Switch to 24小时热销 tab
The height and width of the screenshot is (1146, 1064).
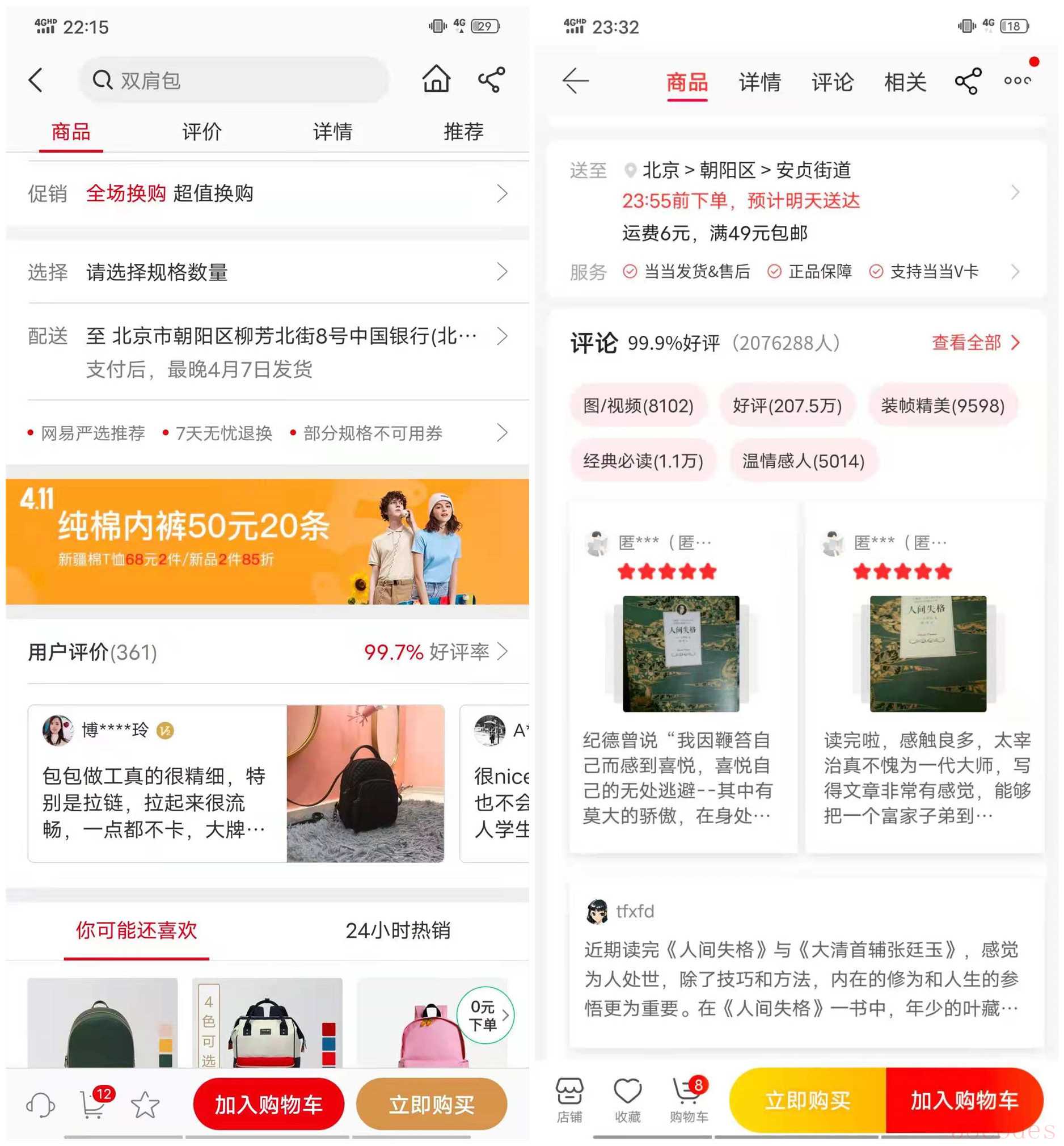397,930
